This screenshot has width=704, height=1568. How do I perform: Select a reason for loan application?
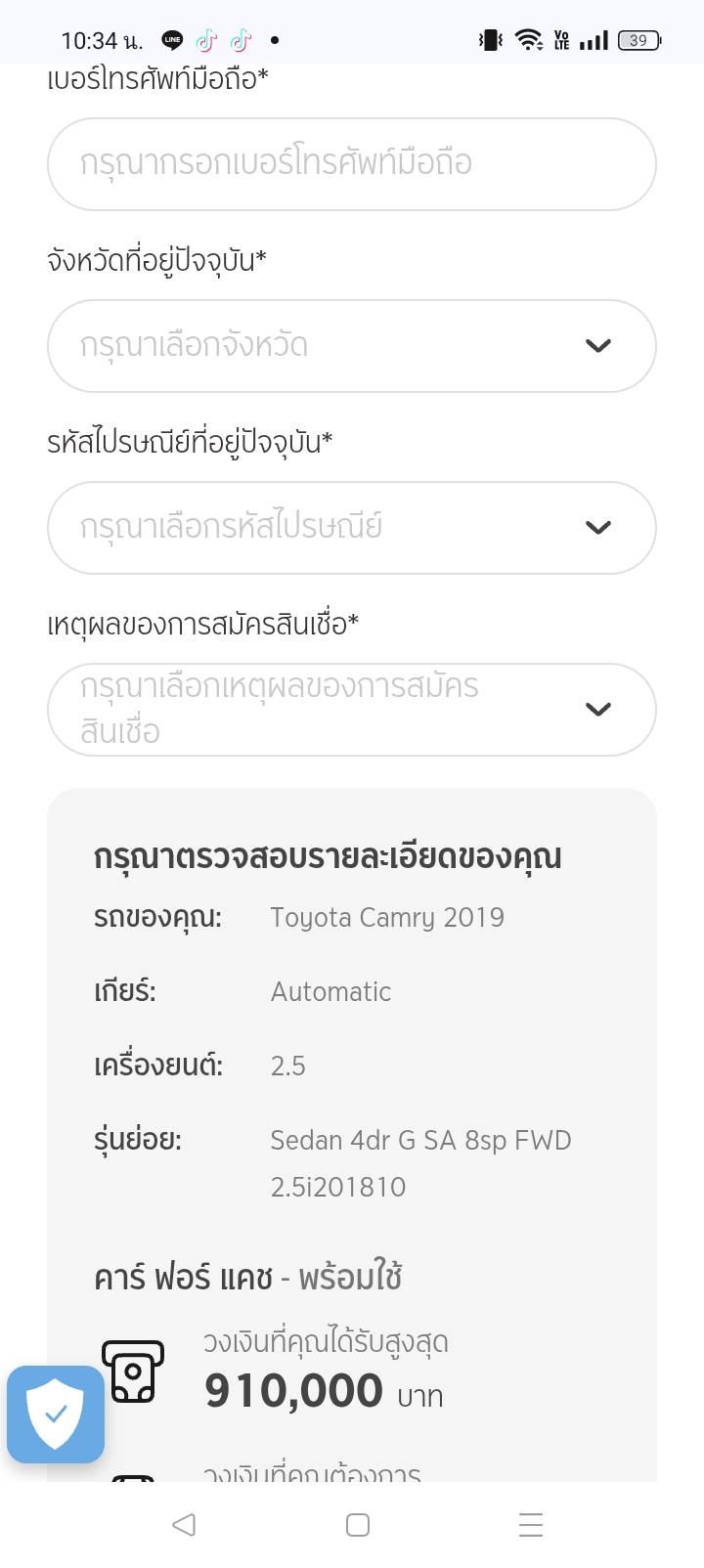pos(351,709)
